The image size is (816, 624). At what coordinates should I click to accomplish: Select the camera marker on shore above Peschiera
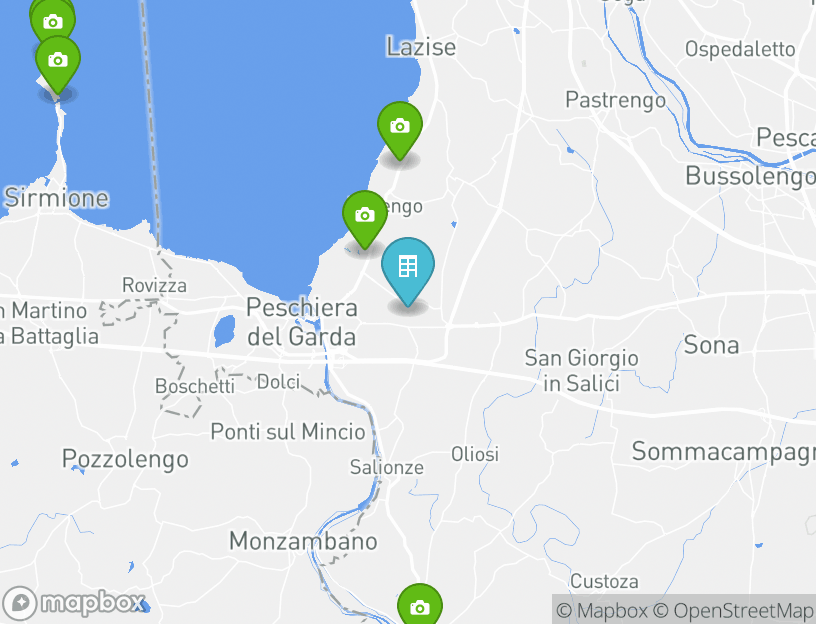[365, 216]
